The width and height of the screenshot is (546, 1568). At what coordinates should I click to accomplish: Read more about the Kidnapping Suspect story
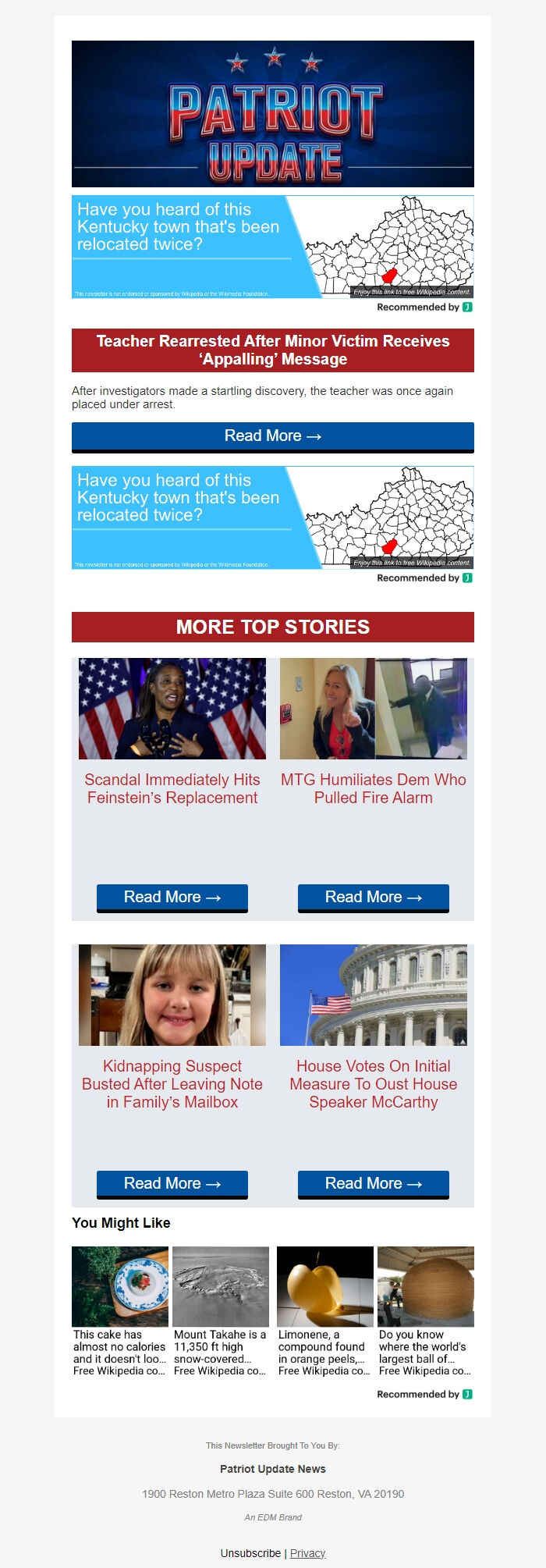tap(172, 1184)
